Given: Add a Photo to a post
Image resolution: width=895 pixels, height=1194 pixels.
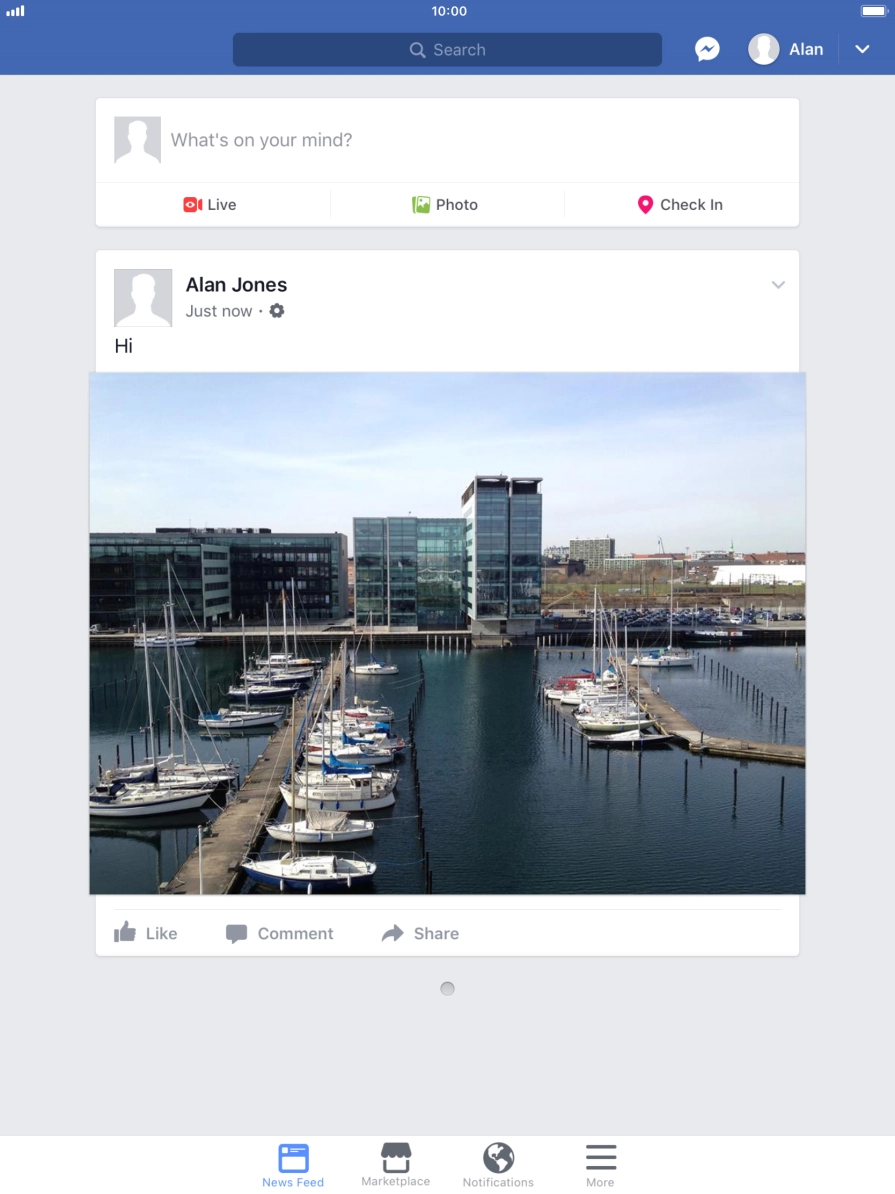Looking at the screenshot, I should pyautogui.click(x=446, y=205).
